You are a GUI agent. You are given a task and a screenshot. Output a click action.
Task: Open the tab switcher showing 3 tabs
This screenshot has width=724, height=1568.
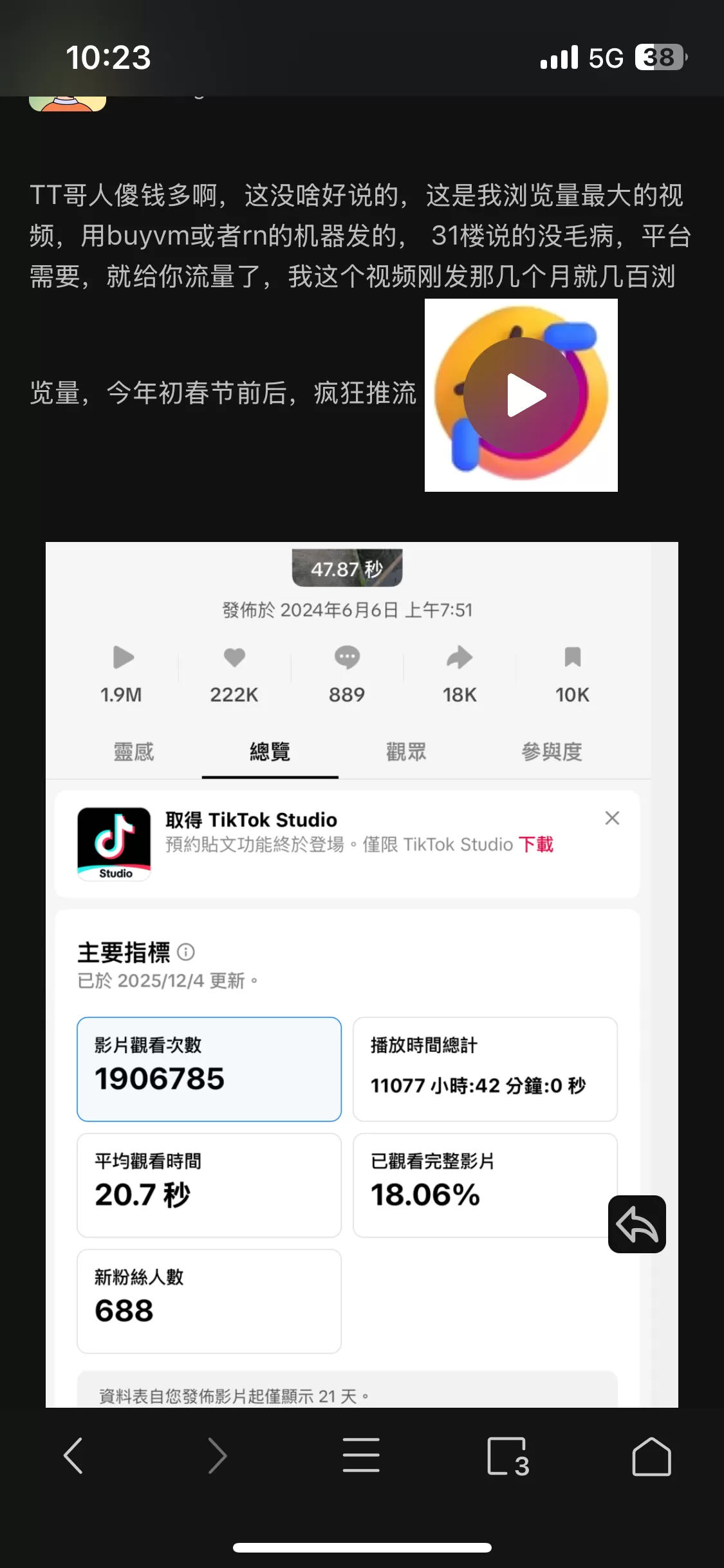(507, 1456)
